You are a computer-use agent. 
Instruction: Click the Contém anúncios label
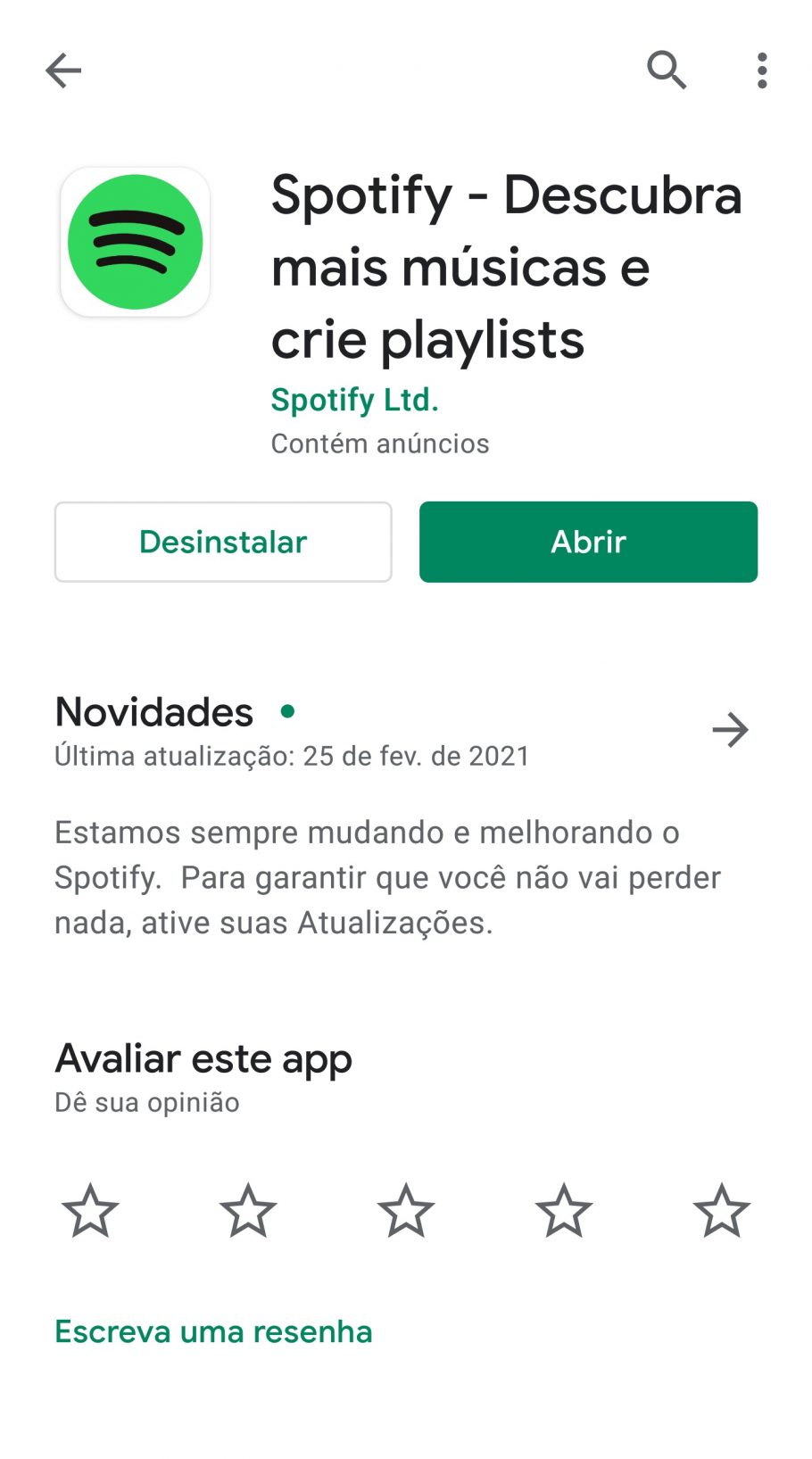[379, 444]
